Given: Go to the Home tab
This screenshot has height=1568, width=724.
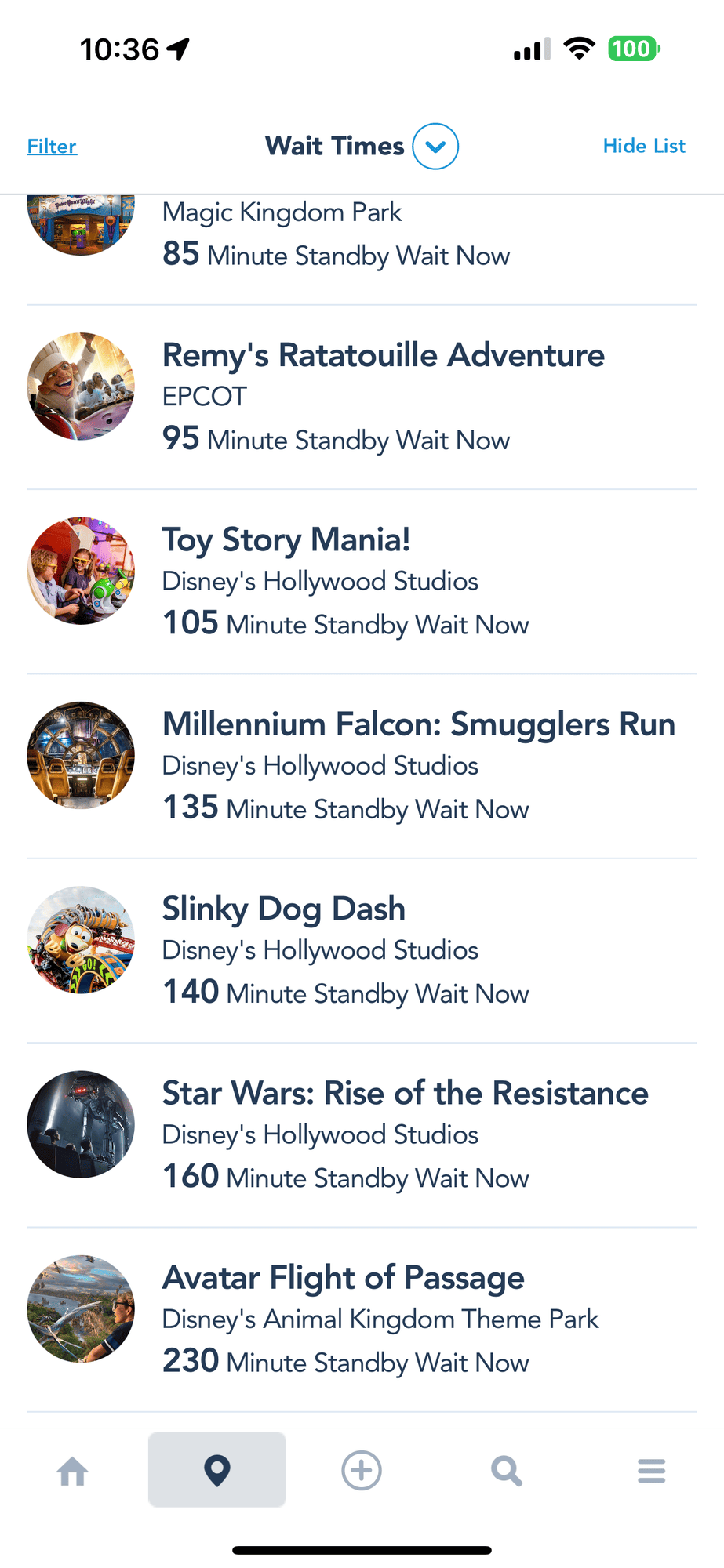Looking at the screenshot, I should click(73, 1471).
